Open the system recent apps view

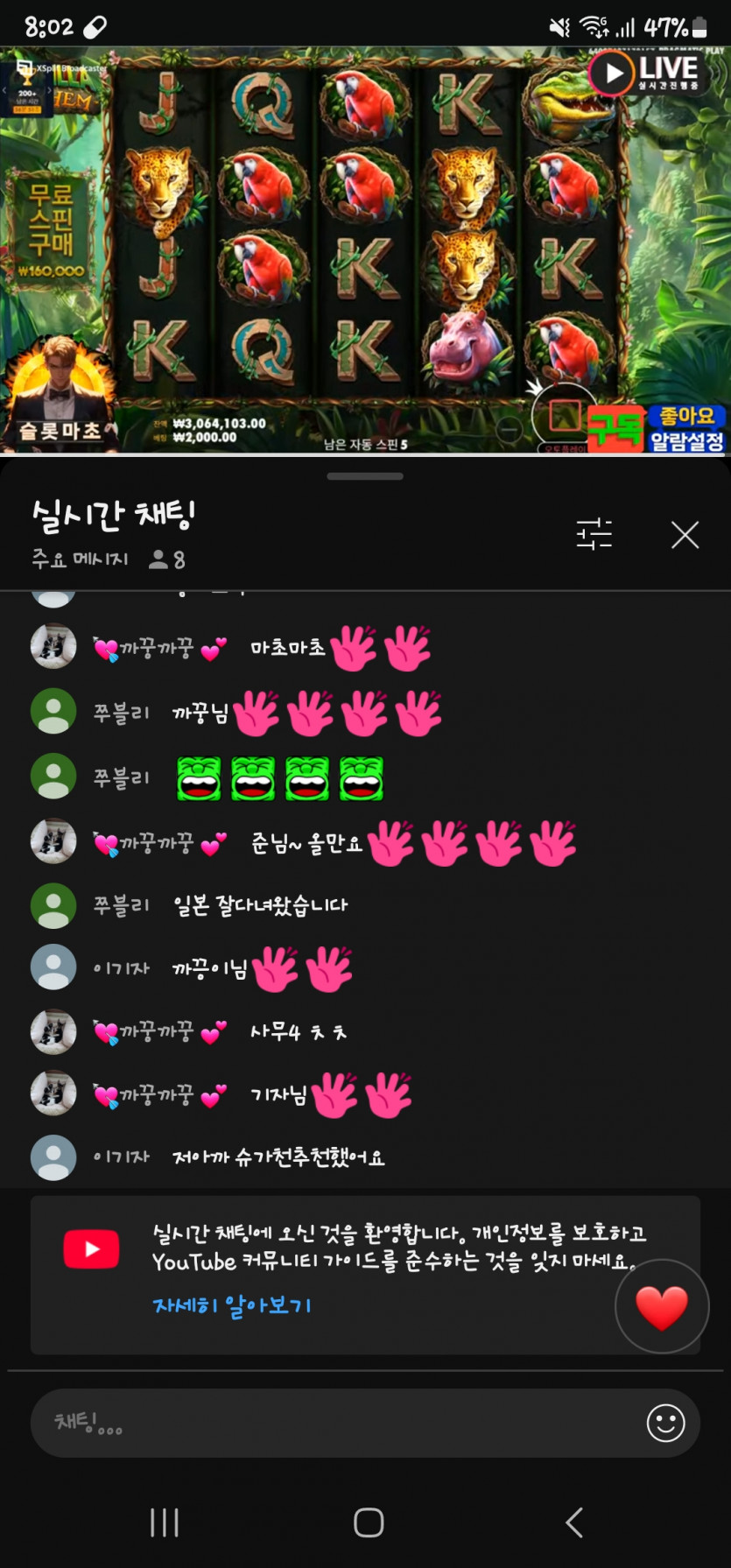(165, 1522)
